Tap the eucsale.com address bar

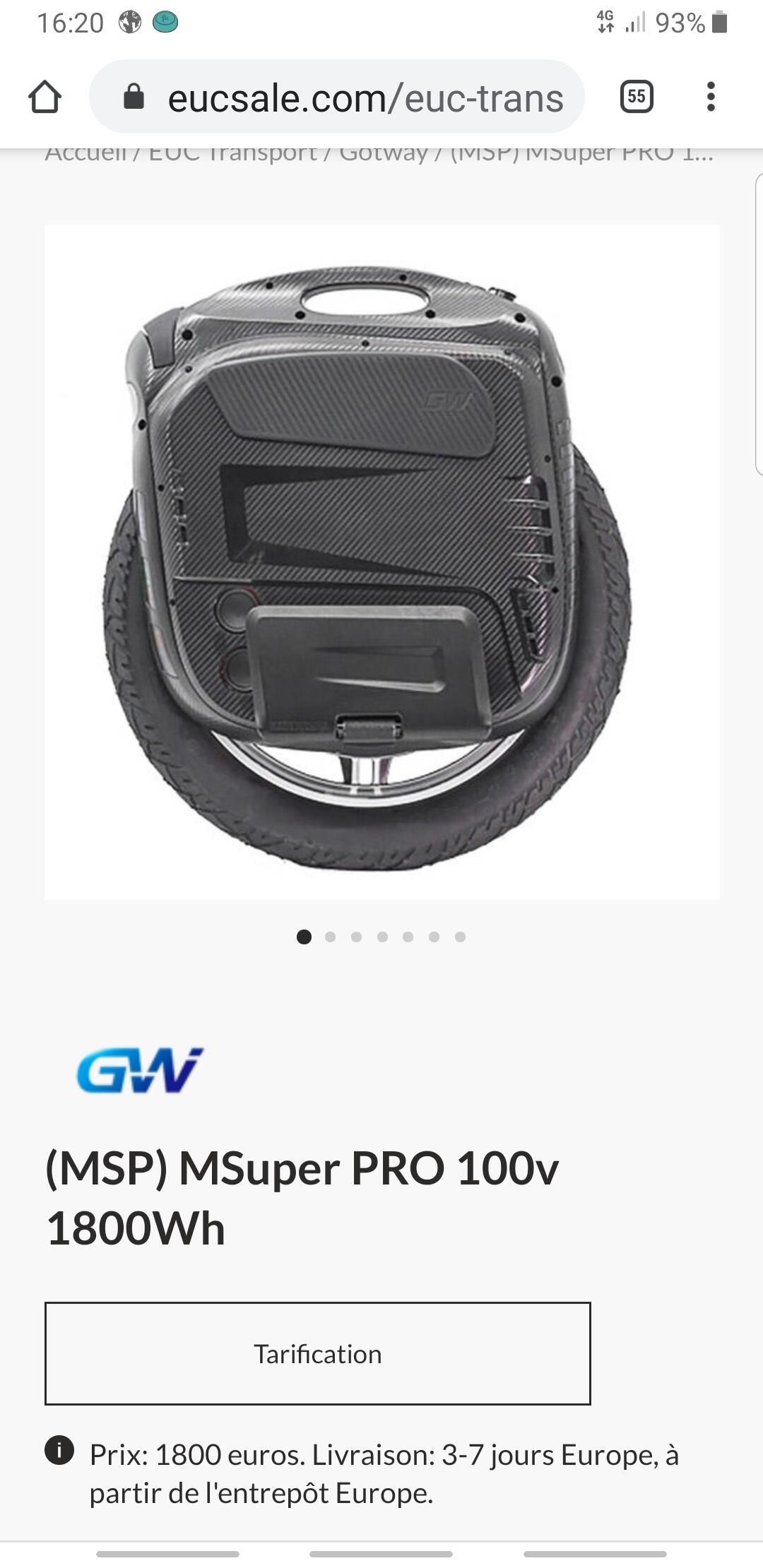(336, 97)
